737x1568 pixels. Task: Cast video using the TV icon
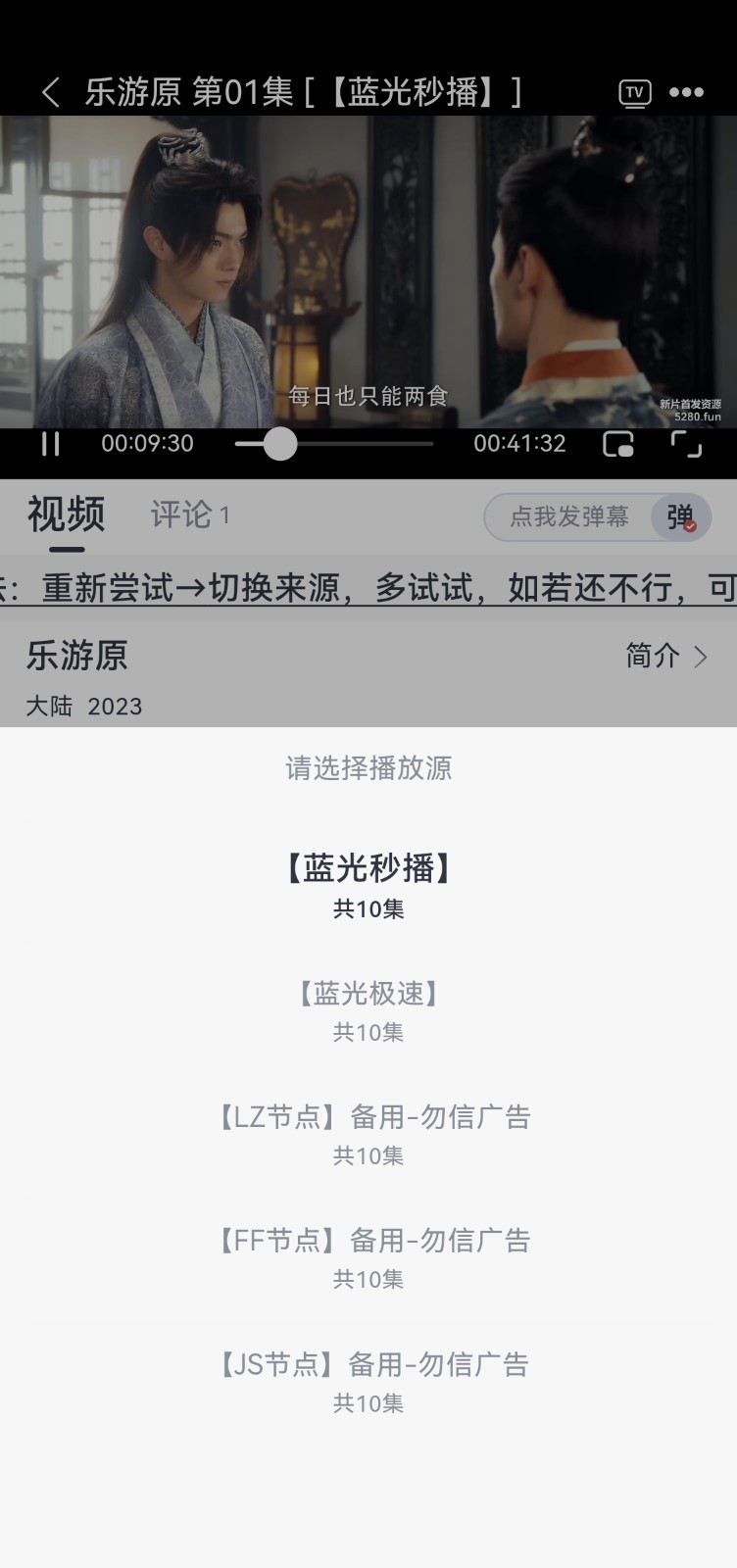(633, 91)
